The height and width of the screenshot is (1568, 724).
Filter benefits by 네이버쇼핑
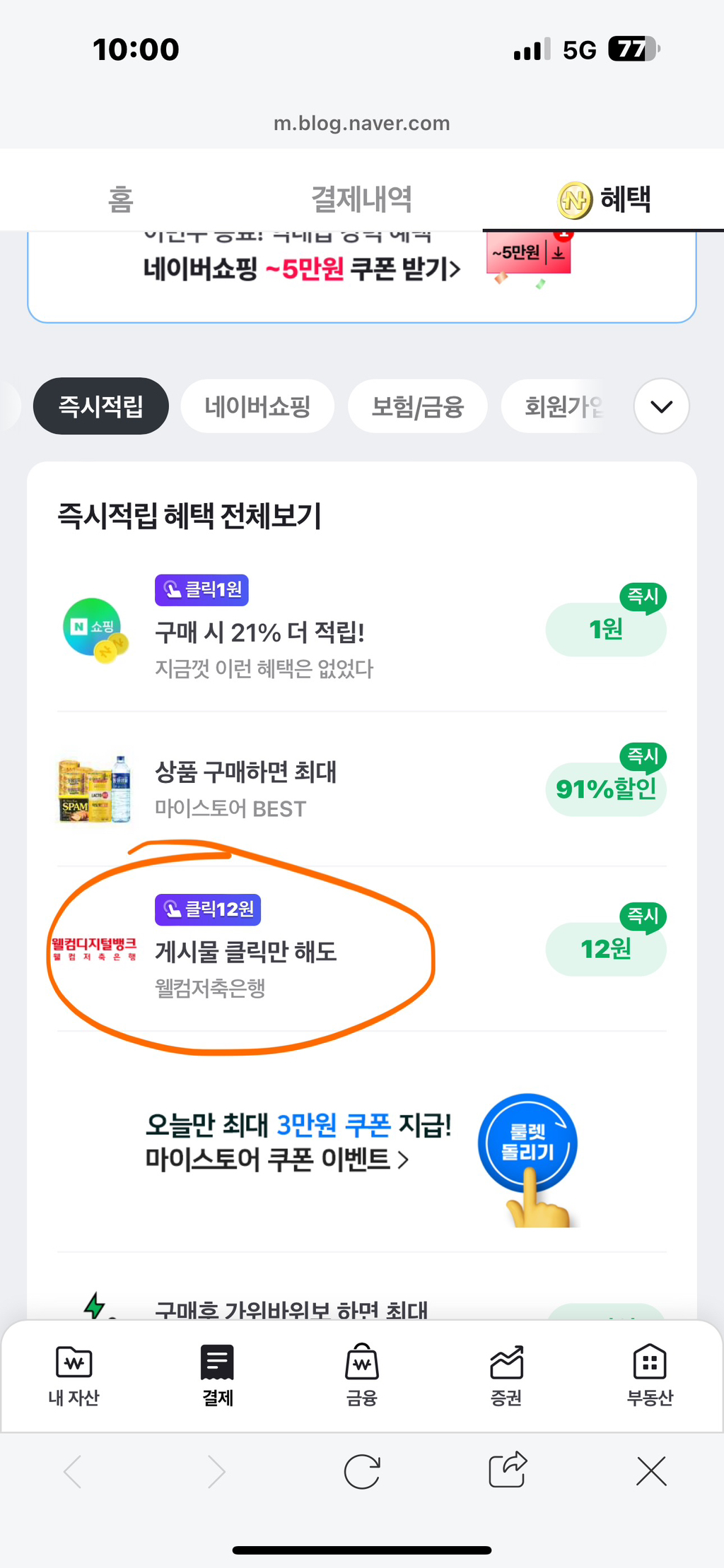point(257,406)
